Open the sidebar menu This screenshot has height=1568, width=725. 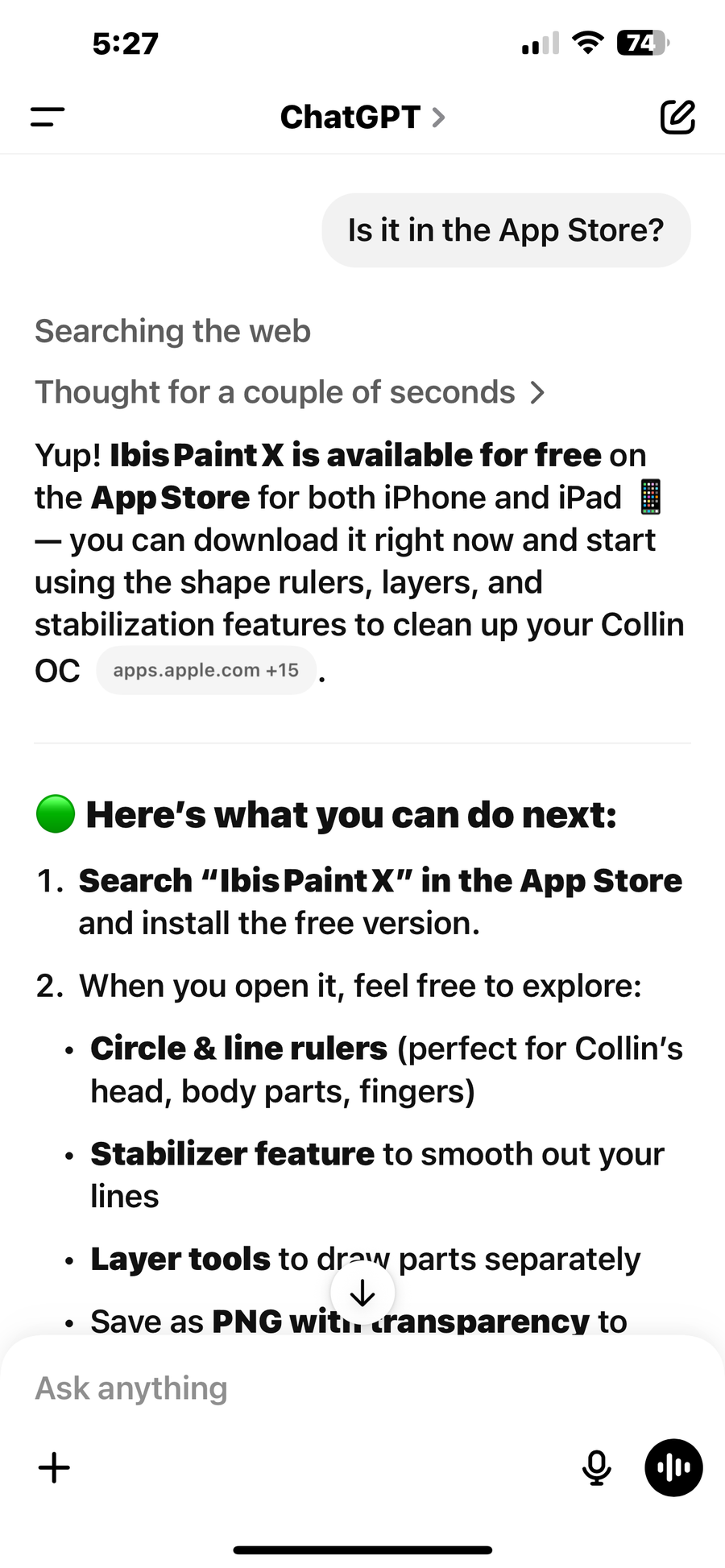pos(48,117)
